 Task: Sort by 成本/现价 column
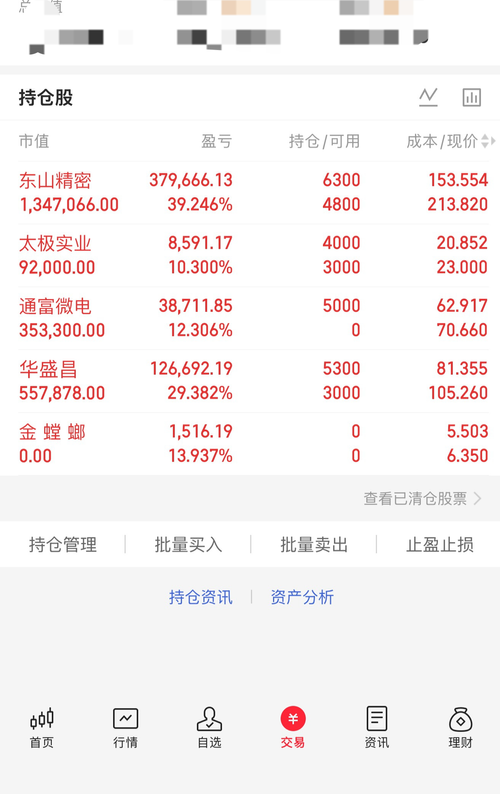[450, 141]
